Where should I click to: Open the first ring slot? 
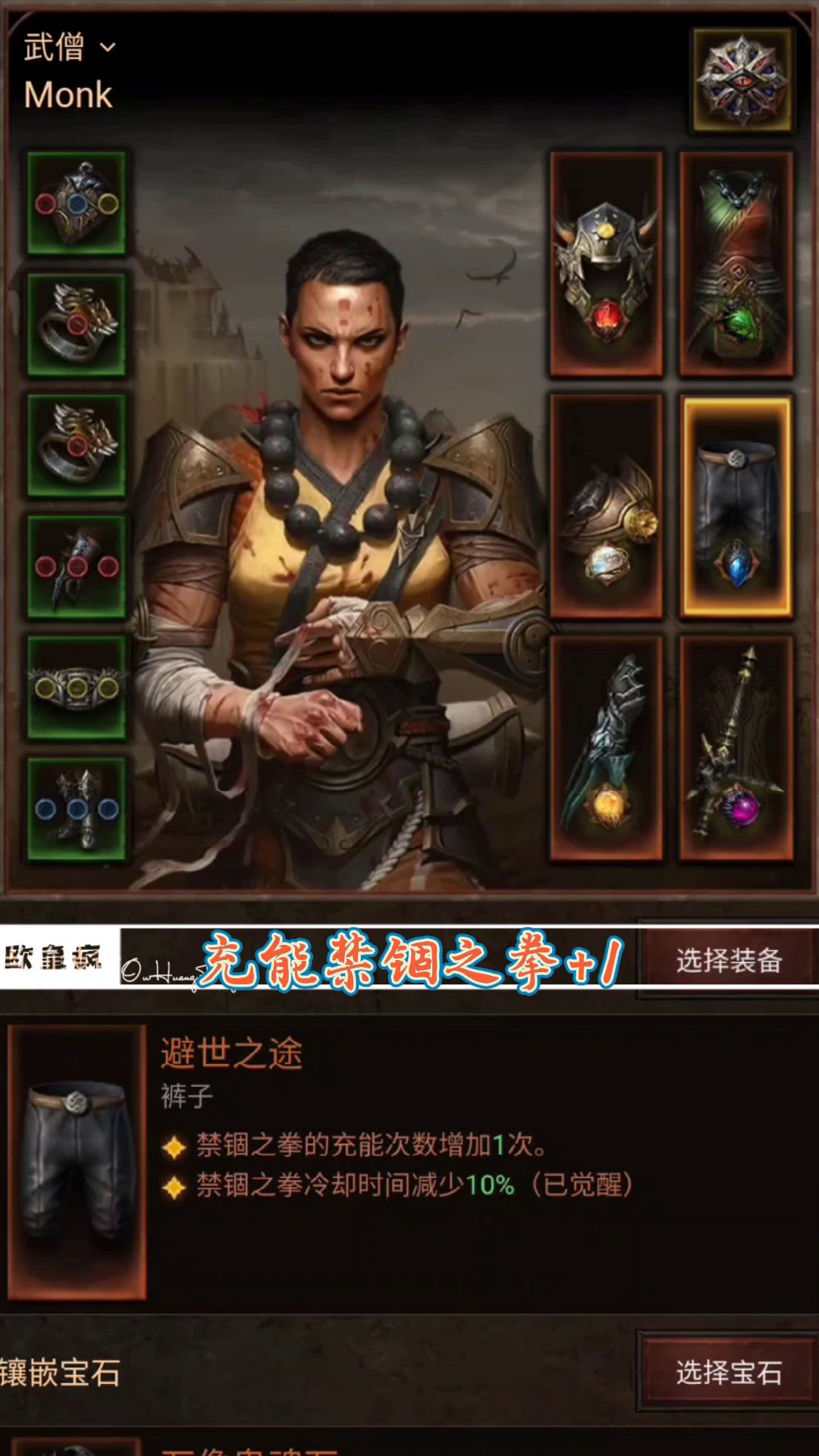[x=77, y=325]
